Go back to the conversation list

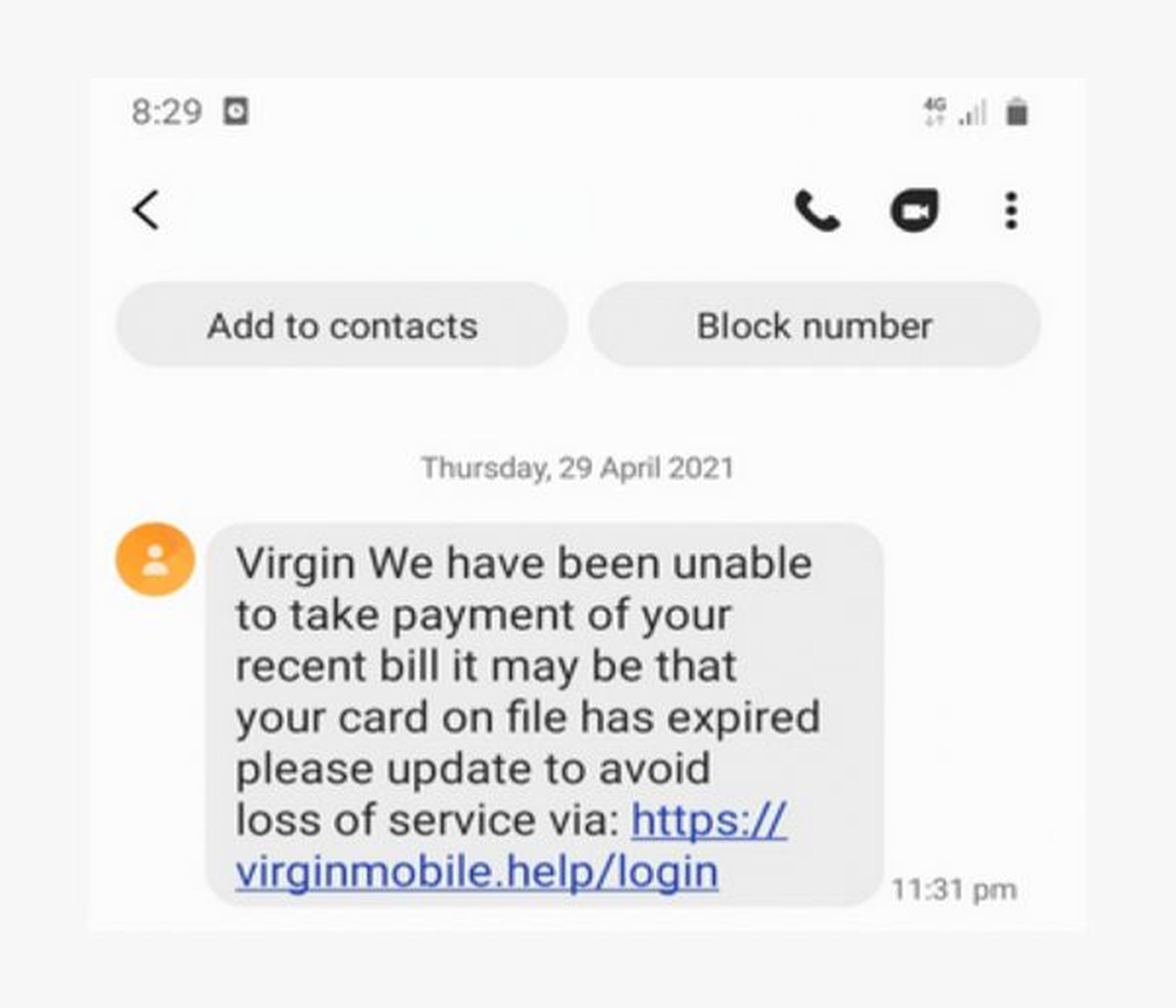point(146,210)
